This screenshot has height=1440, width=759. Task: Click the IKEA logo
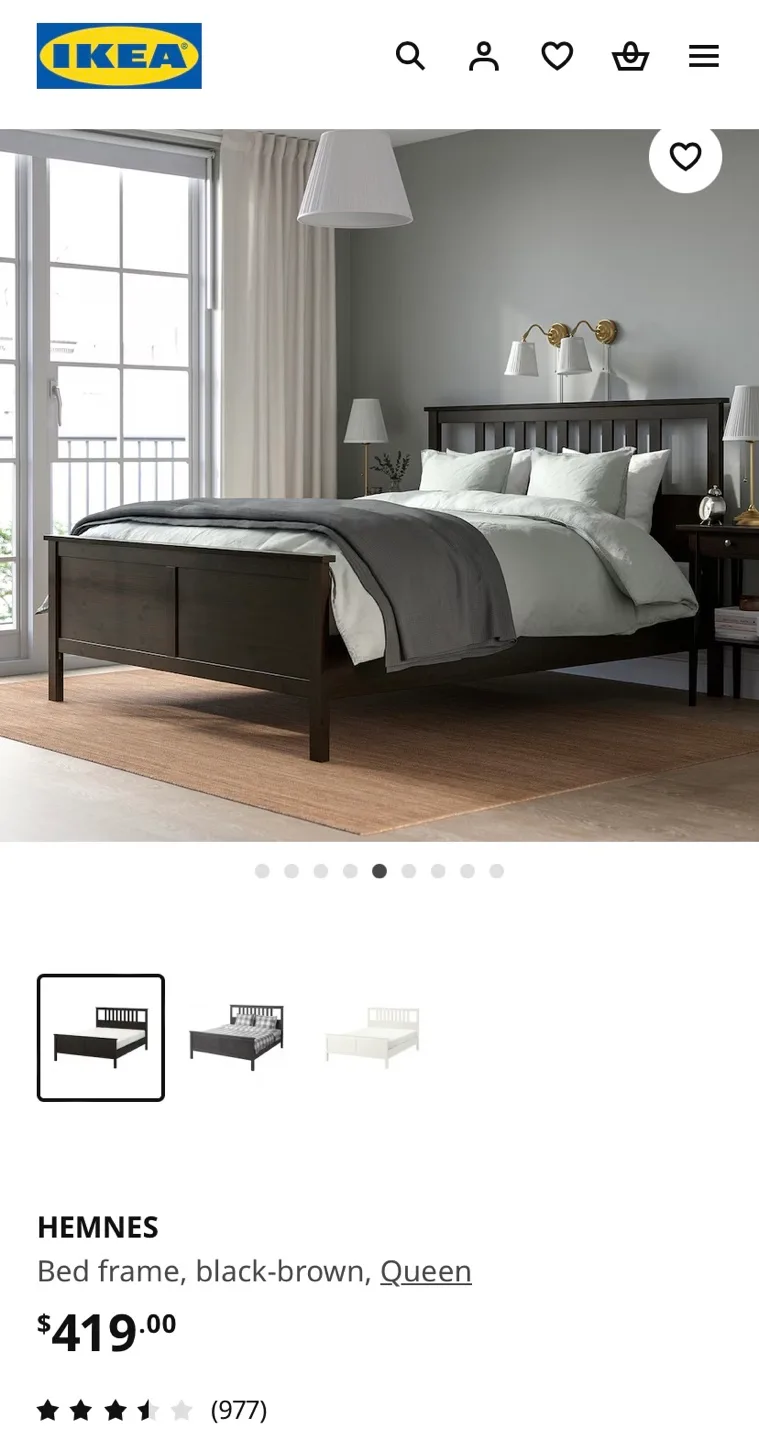[x=119, y=56]
